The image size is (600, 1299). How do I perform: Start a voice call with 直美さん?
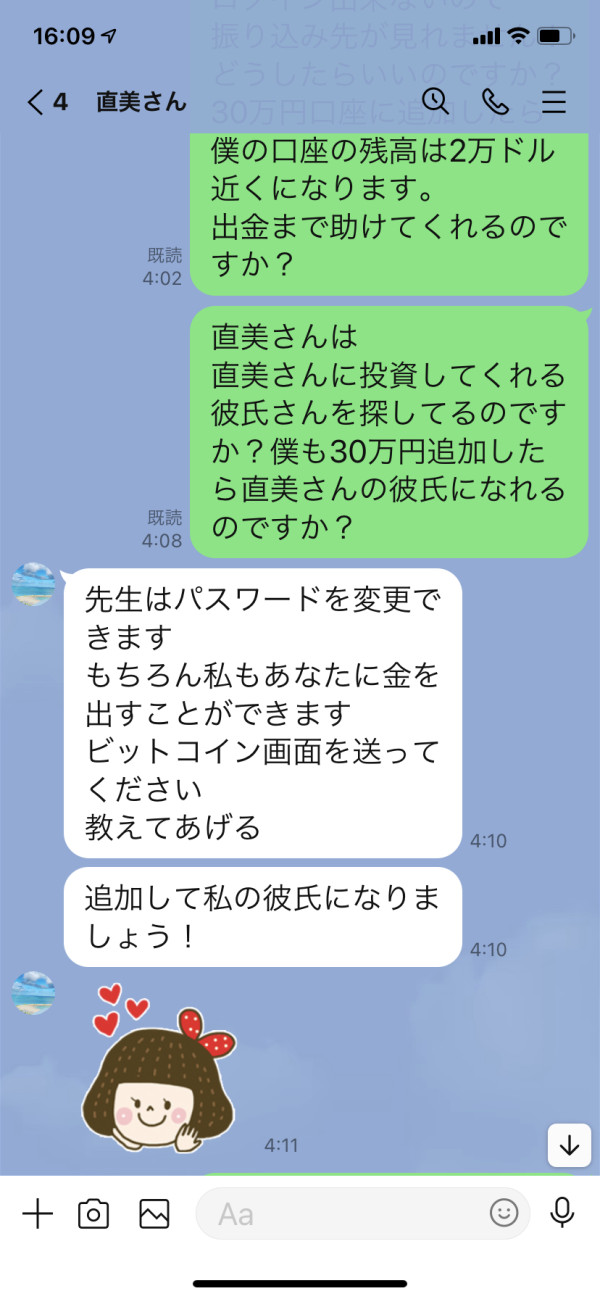(x=494, y=101)
